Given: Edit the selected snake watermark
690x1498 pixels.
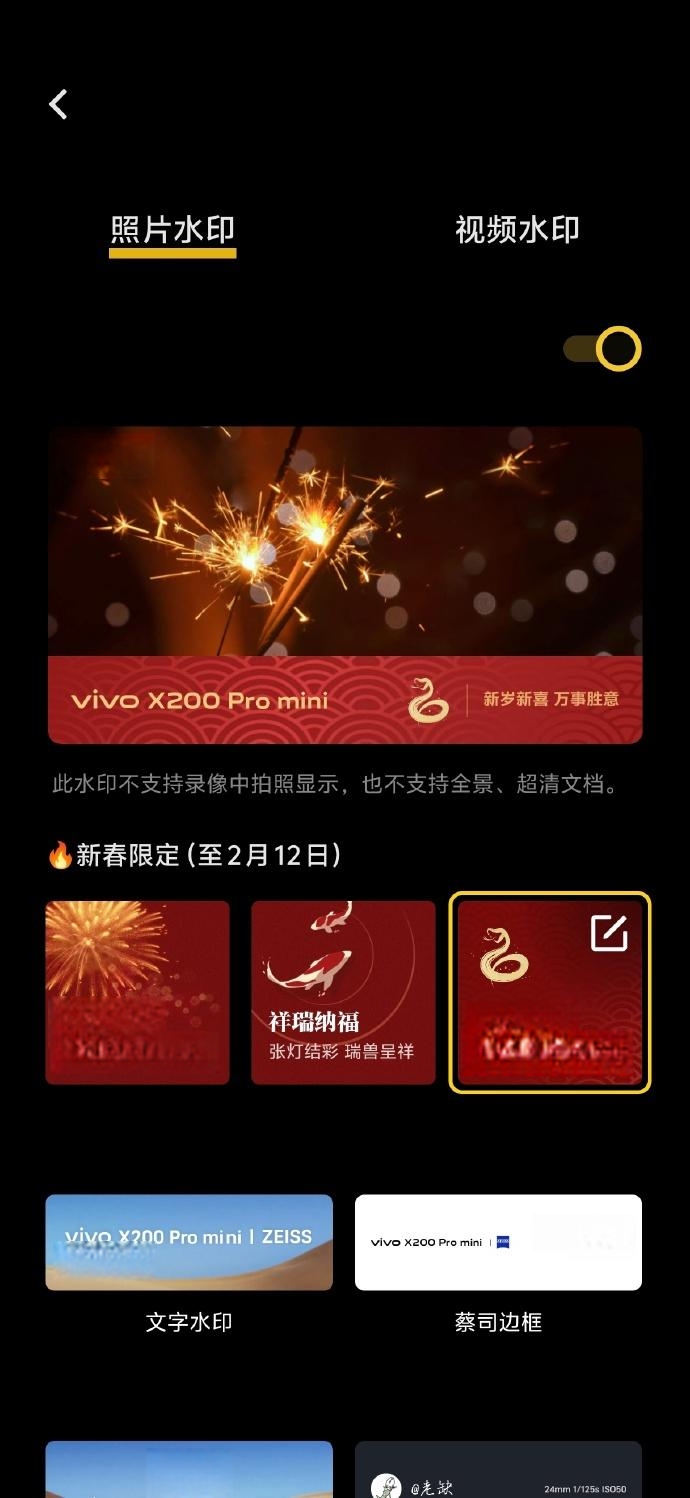Looking at the screenshot, I should tap(608, 933).
